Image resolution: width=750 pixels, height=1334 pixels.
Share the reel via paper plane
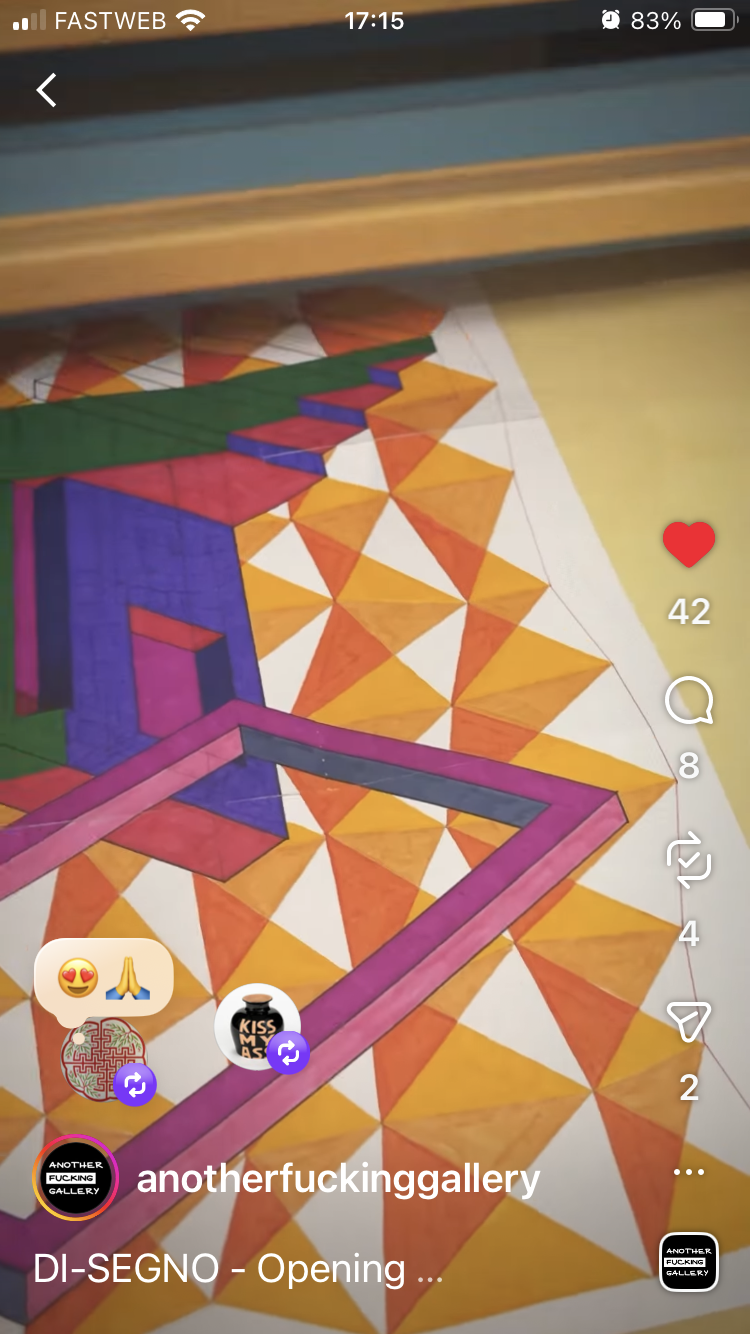(689, 1022)
